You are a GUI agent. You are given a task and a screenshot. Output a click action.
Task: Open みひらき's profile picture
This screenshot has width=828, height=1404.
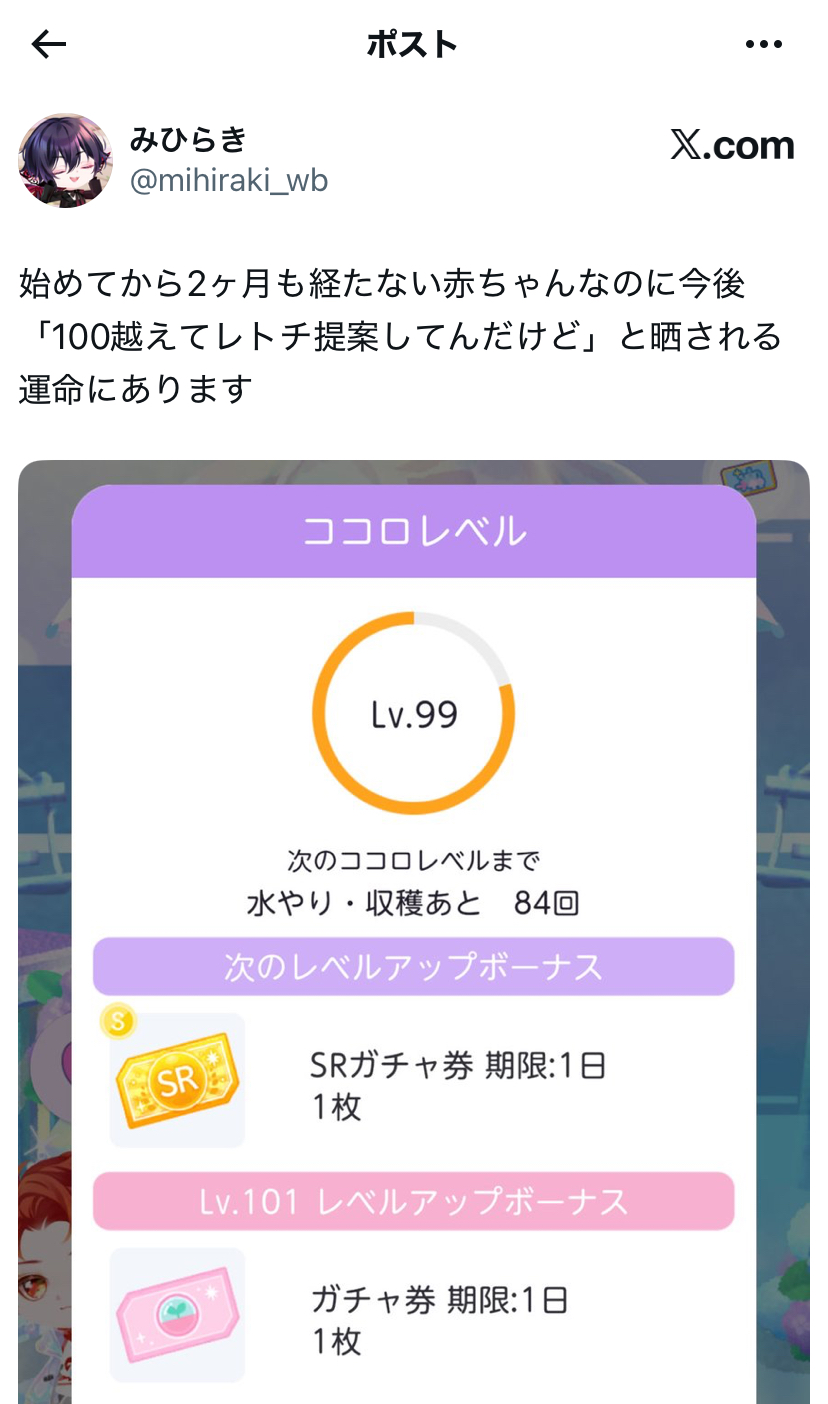point(65,161)
